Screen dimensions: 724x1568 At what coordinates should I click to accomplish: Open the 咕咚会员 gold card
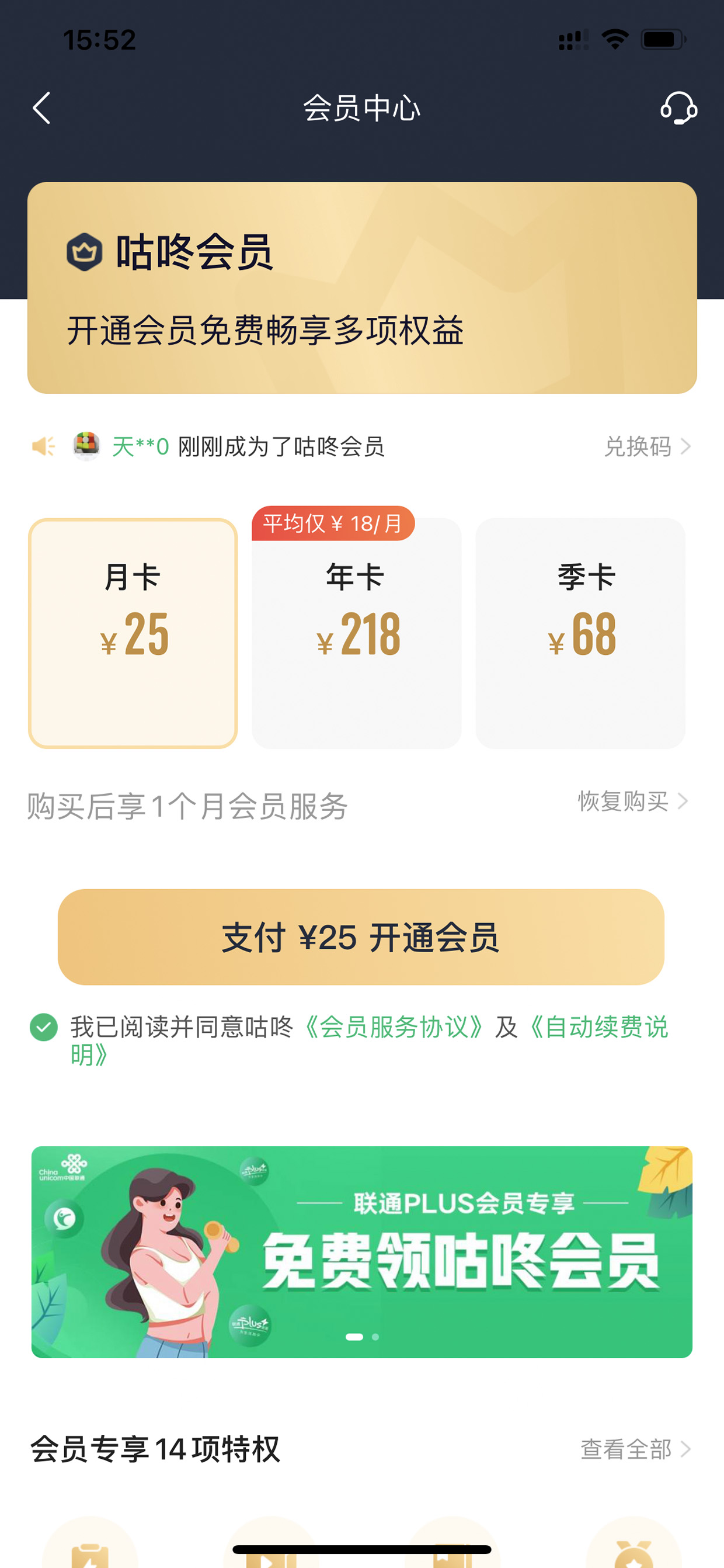pos(362,288)
